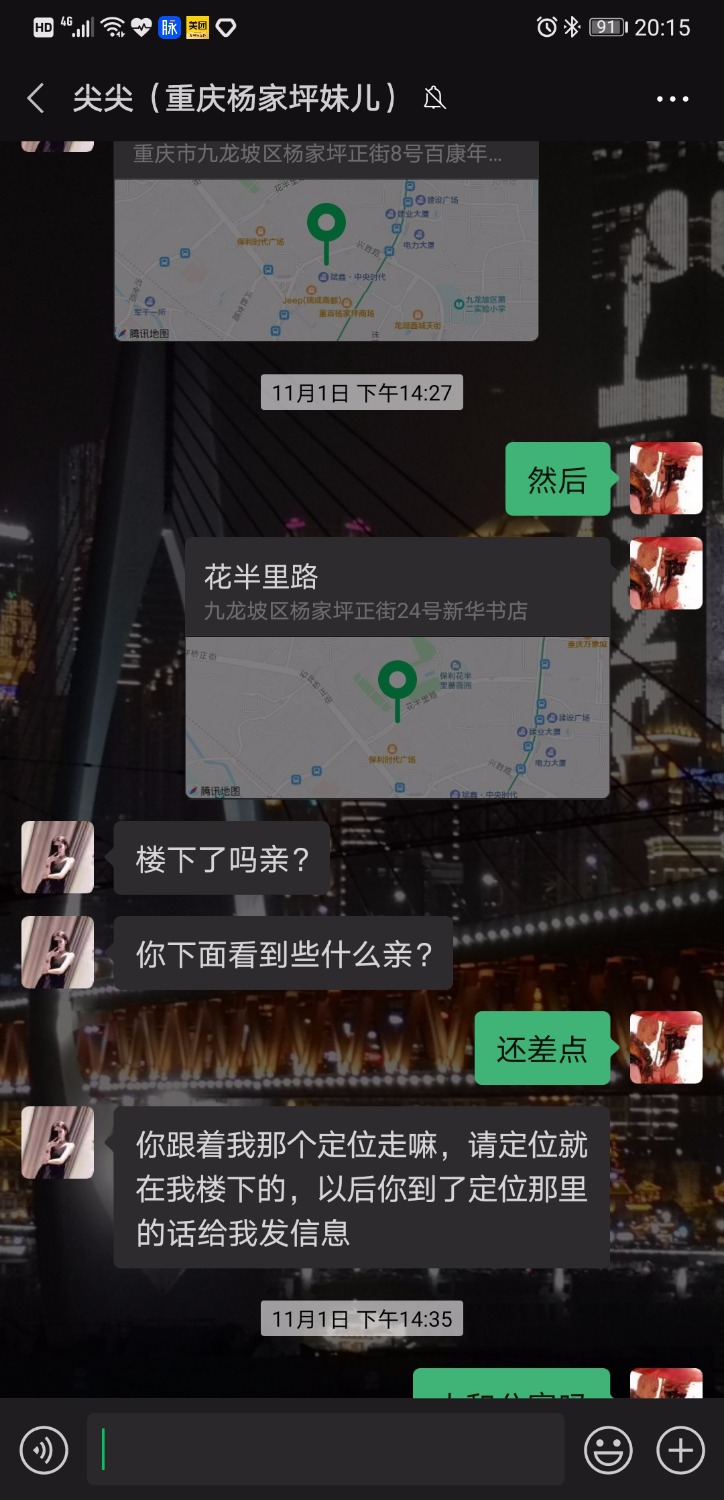View contact avatar beside 楼下了吗亲？
724x1500 pixels.
58,857
